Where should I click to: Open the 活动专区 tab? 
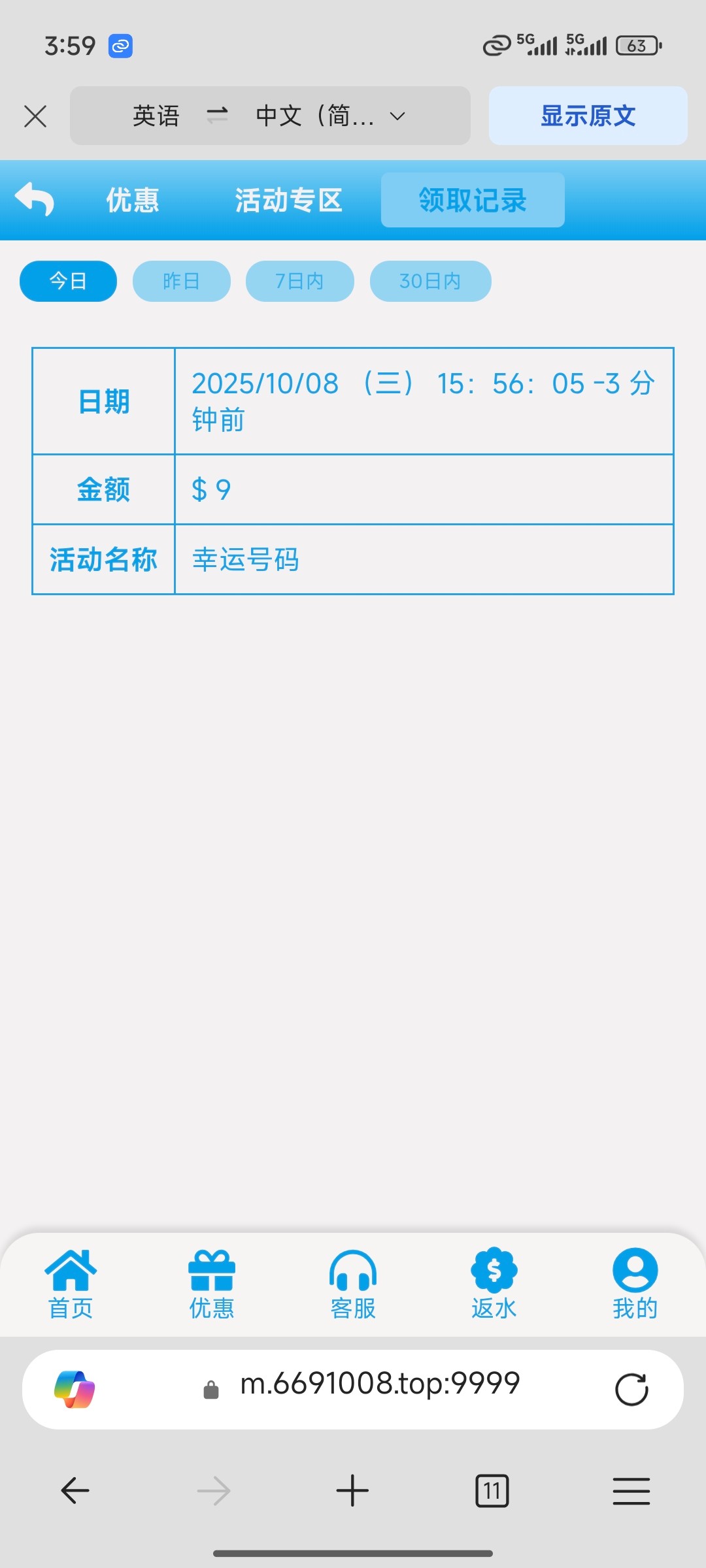(x=288, y=200)
